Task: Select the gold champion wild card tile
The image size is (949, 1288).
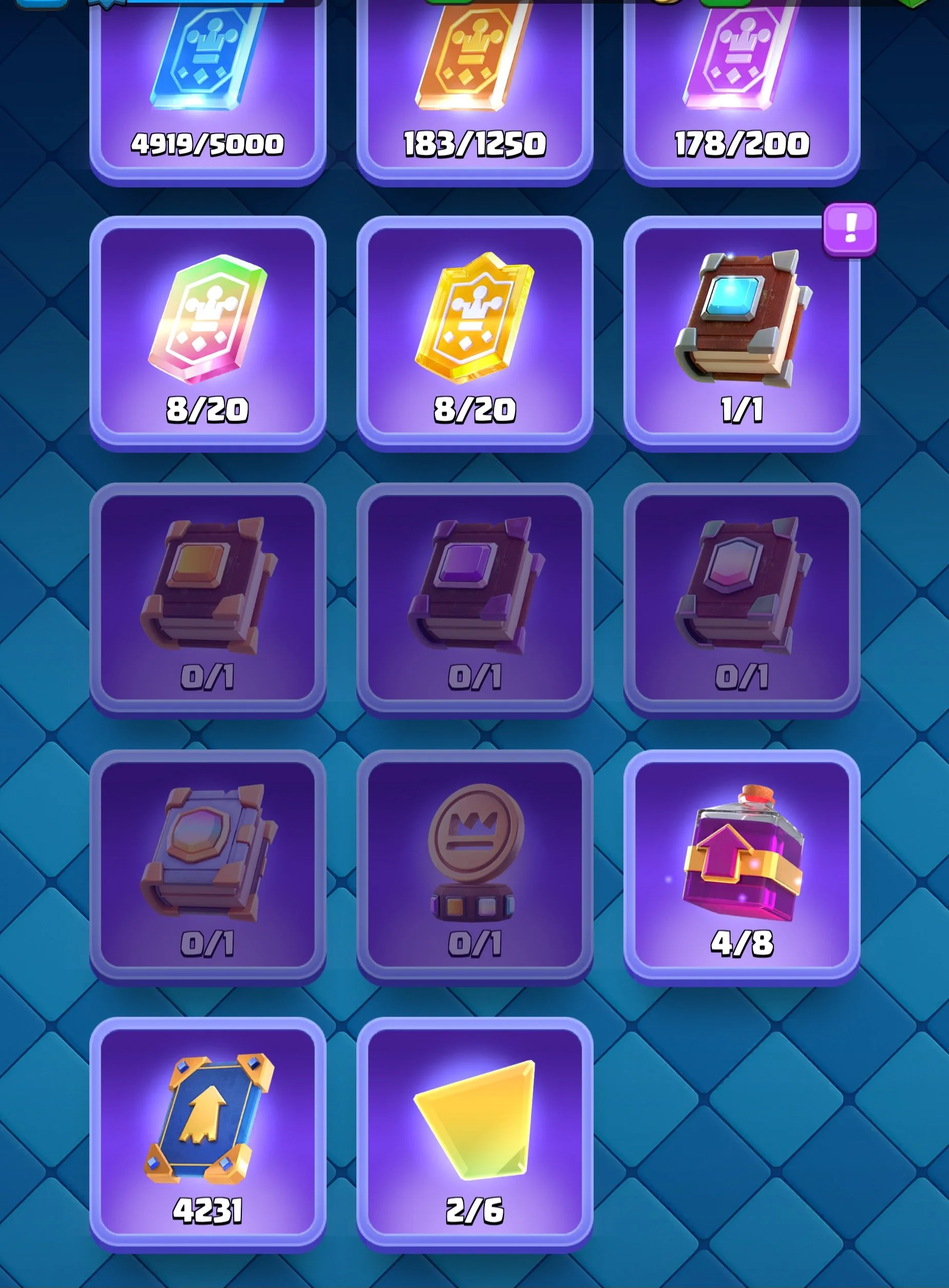Action: coord(474,333)
